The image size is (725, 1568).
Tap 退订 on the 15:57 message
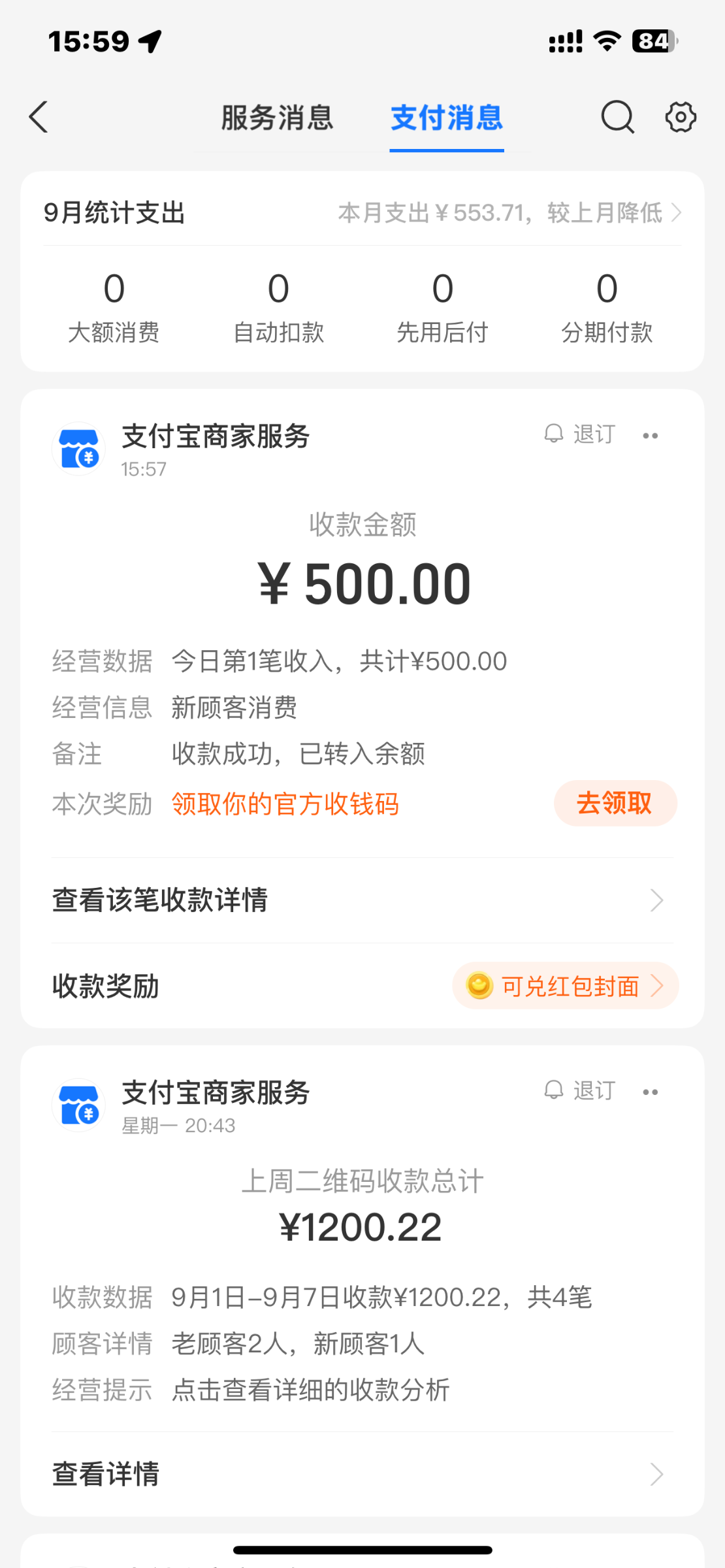click(x=581, y=434)
